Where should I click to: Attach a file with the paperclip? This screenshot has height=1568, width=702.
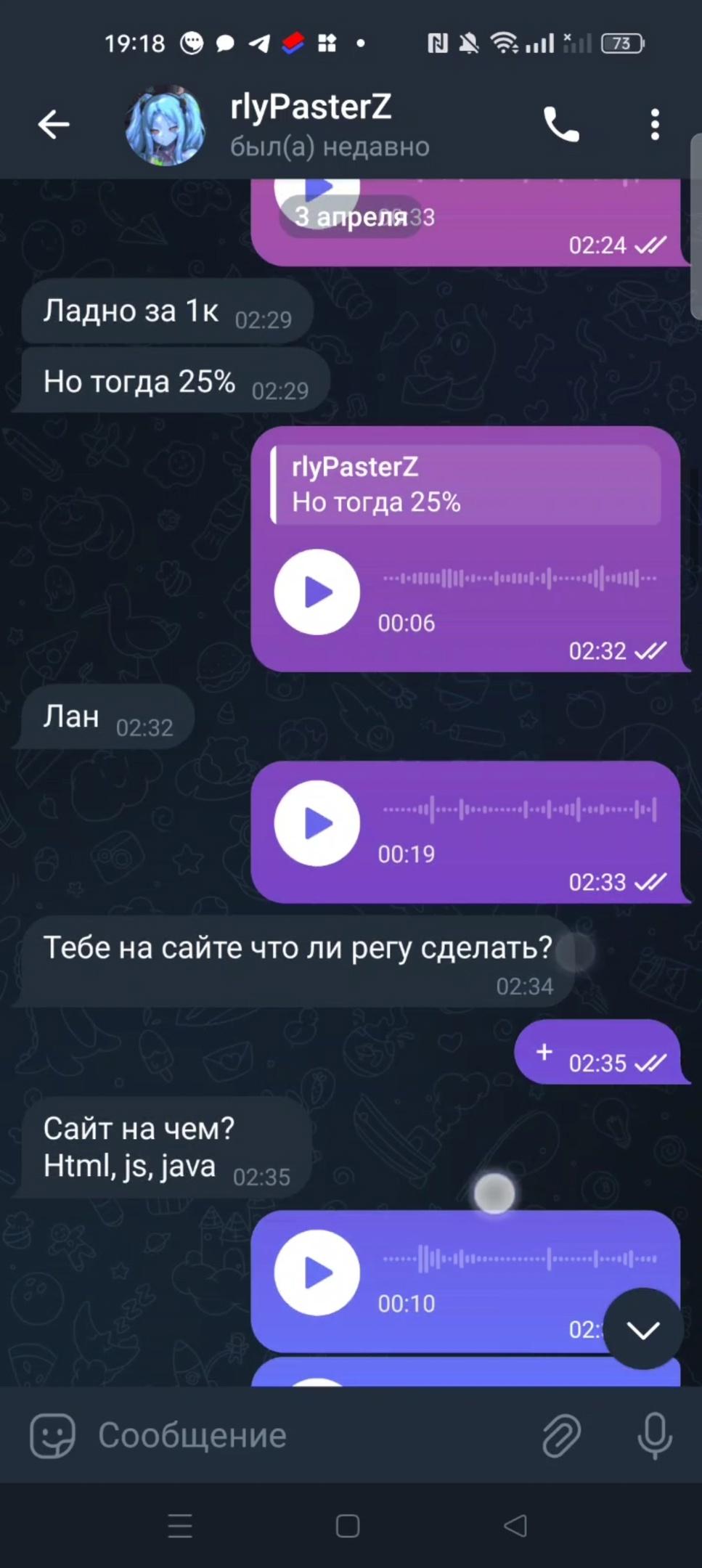(561, 1435)
